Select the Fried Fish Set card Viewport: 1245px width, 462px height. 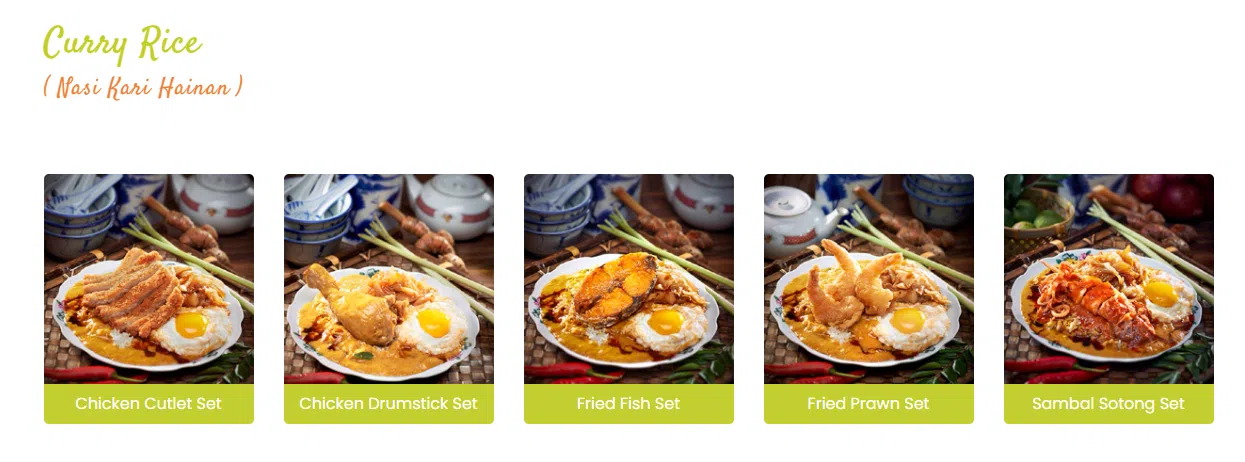pos(629,298)
